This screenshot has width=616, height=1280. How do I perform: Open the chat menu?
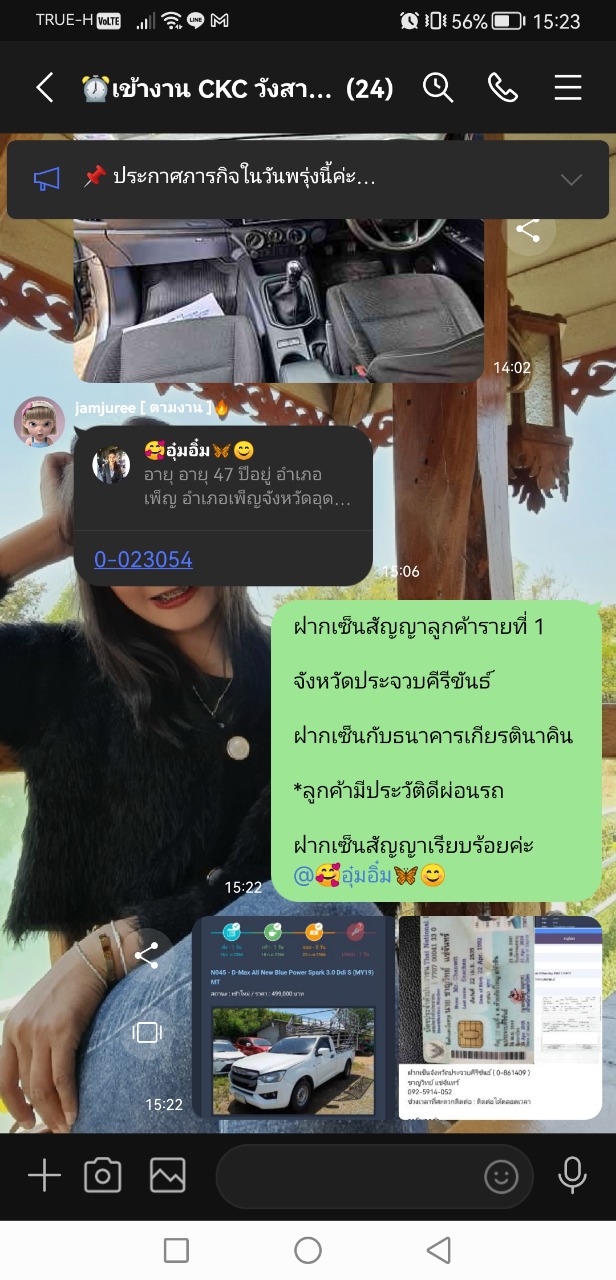pyautogui.click(x=567, y=88)
